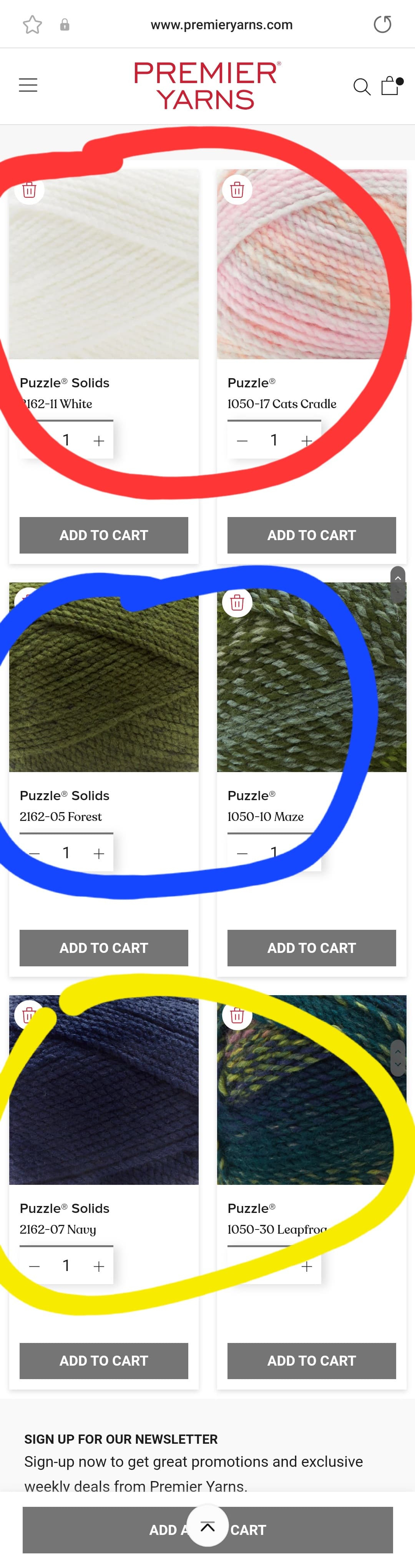
Task: Add 1050-10 Maze to cart
Action: [311, 948]
